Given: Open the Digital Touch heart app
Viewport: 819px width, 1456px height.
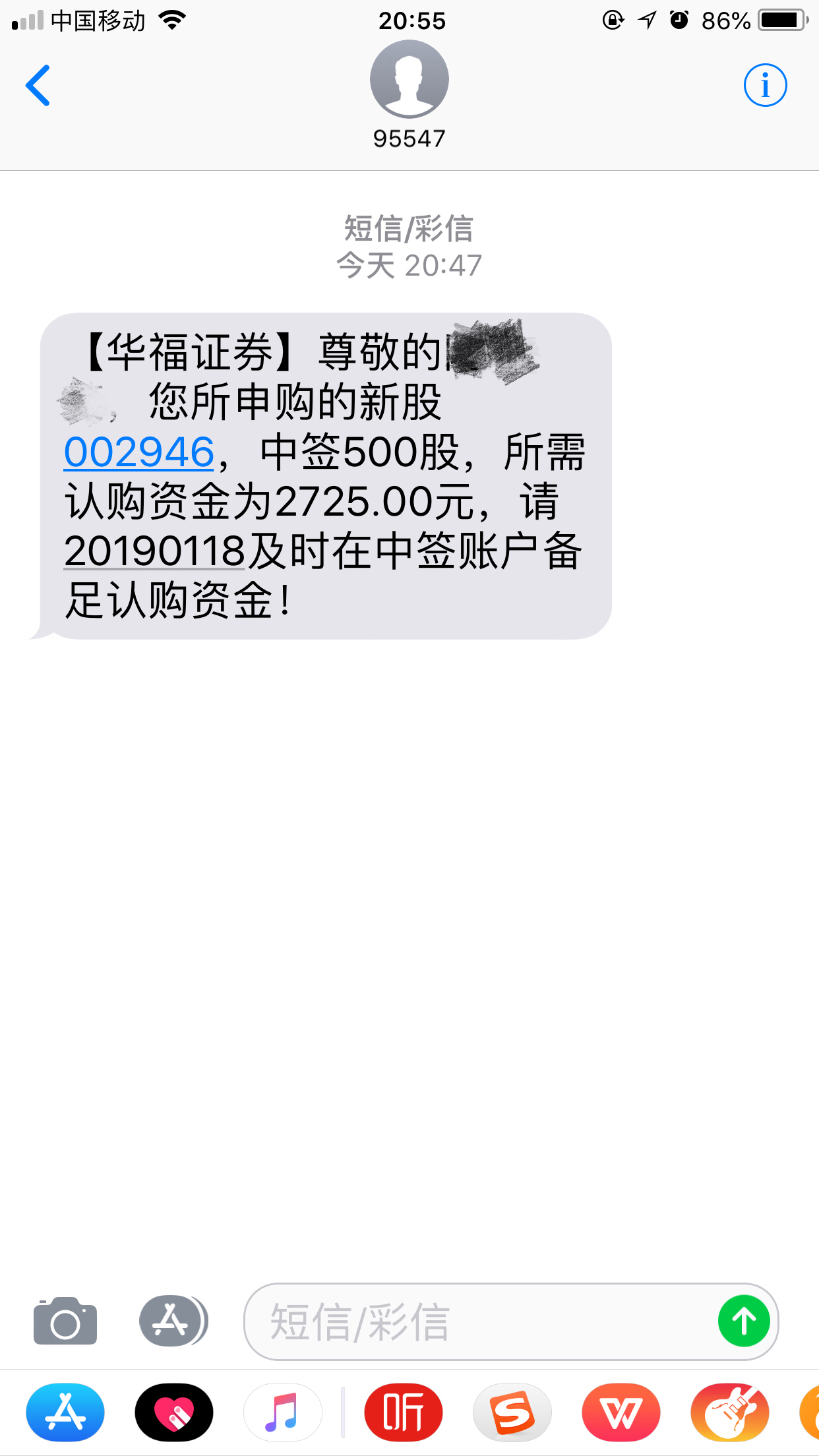Looking at the screenshot, I should click(174, 1412).
